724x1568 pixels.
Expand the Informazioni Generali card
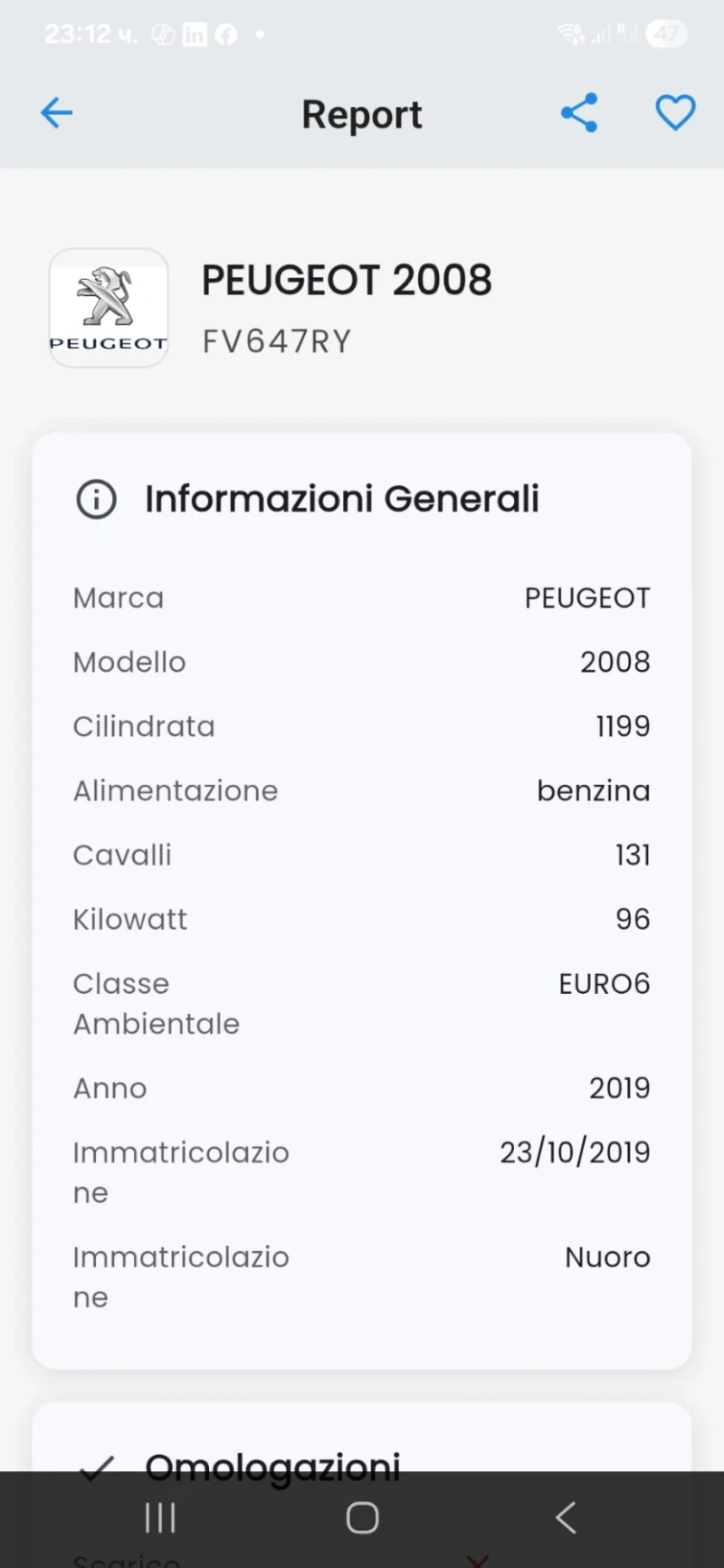pyautogui.click(x=341, y=499)
